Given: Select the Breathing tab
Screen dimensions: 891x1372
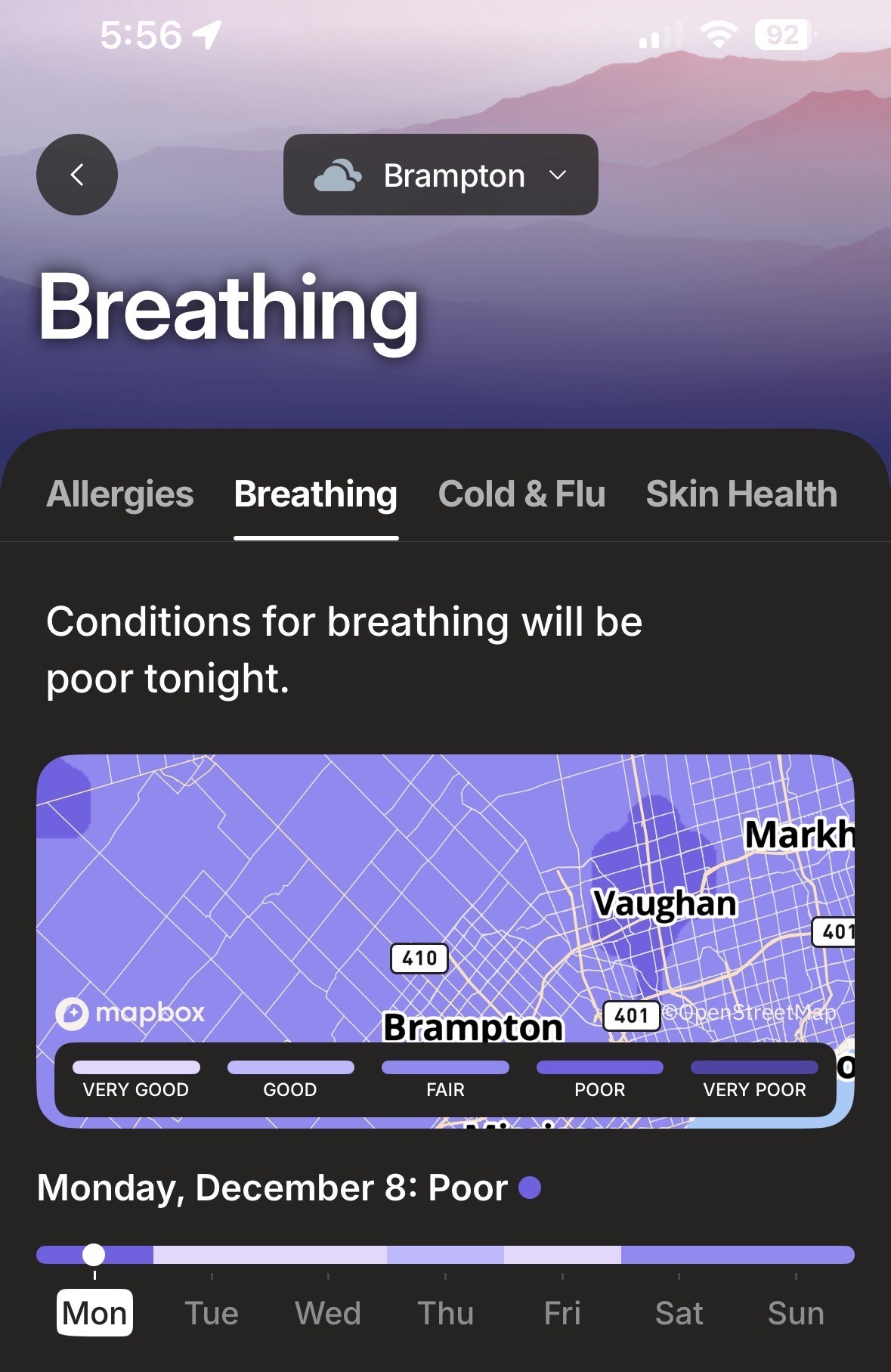Looking at the screenshot, I should pyautogui.click(x=316, y=494).
